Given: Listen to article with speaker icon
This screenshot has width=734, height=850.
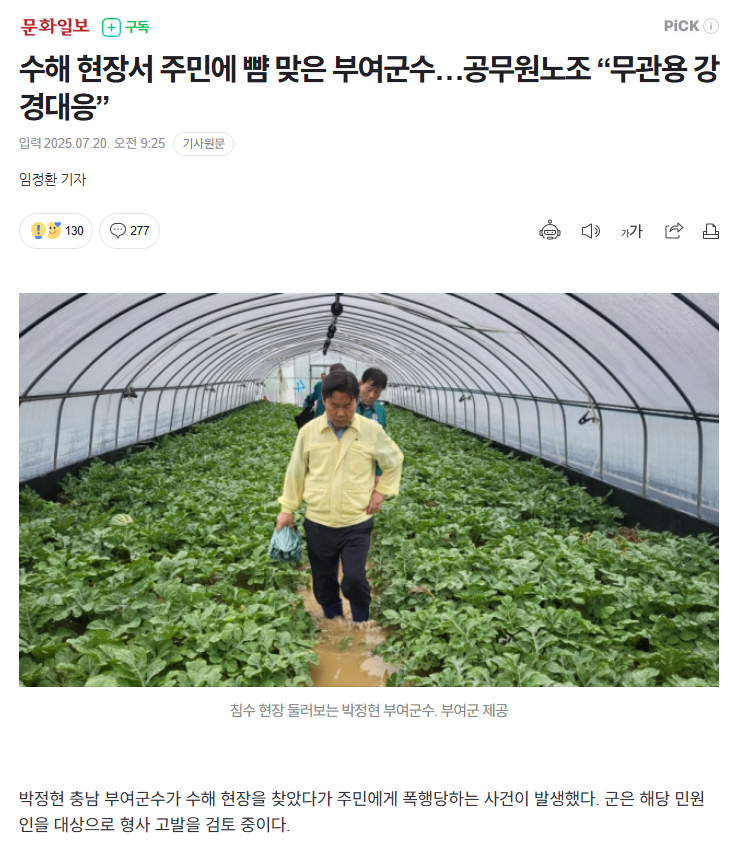Looking at the screenshot, I should (590, 231).
